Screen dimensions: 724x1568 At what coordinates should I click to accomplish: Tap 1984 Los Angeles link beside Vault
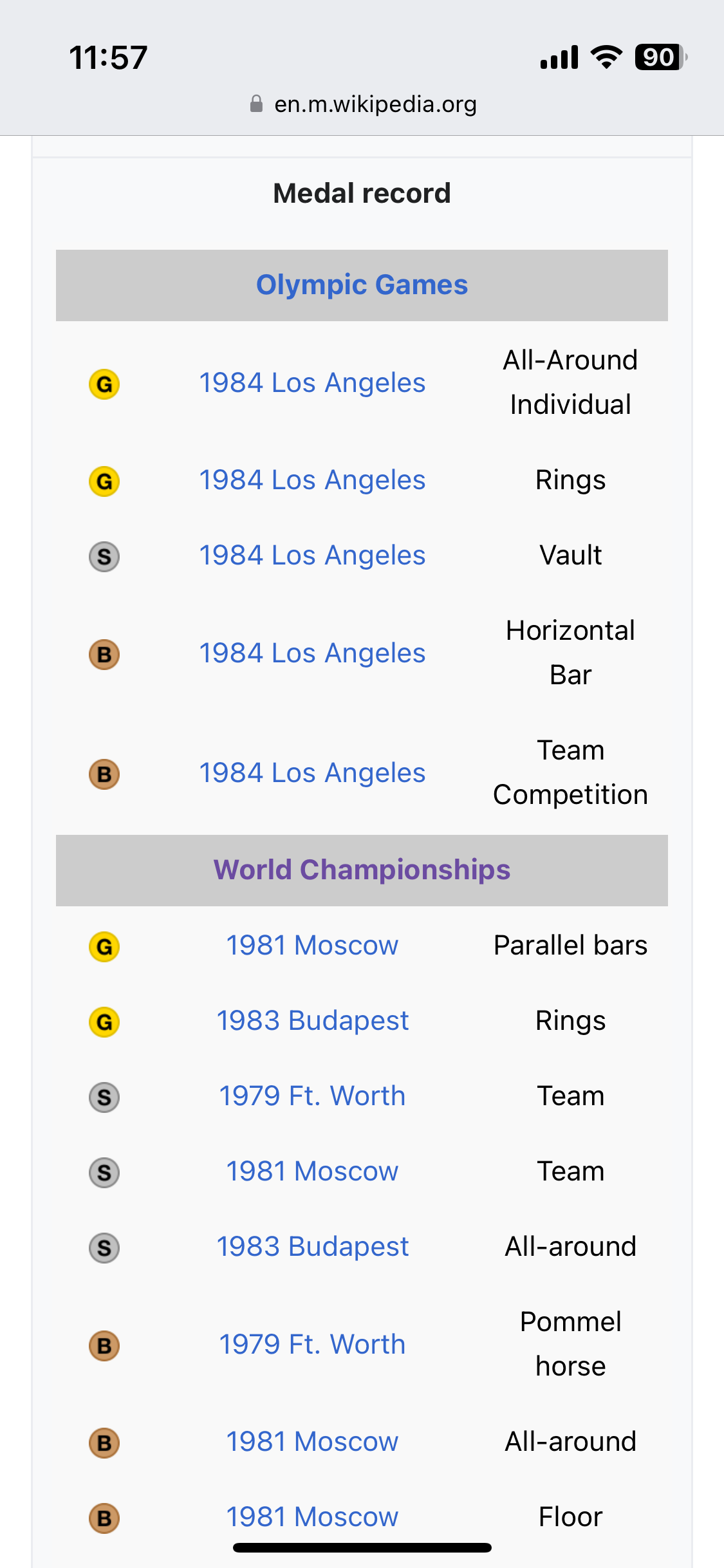click(312, 555)
